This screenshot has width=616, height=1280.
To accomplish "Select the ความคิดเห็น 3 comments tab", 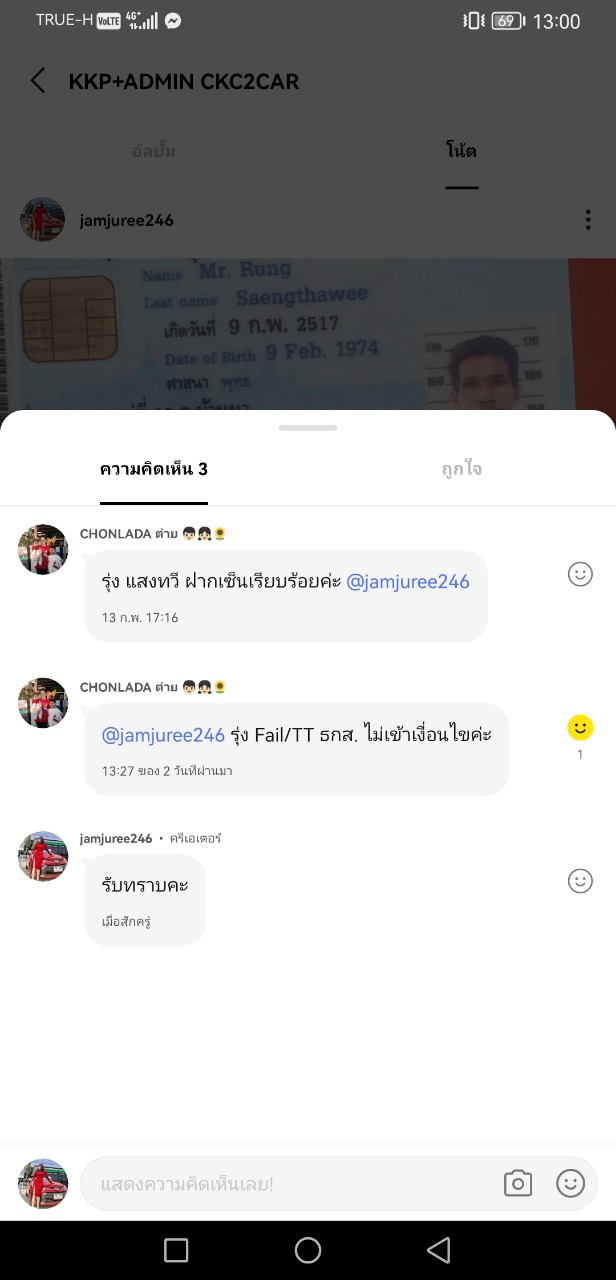I will point(154,469).
